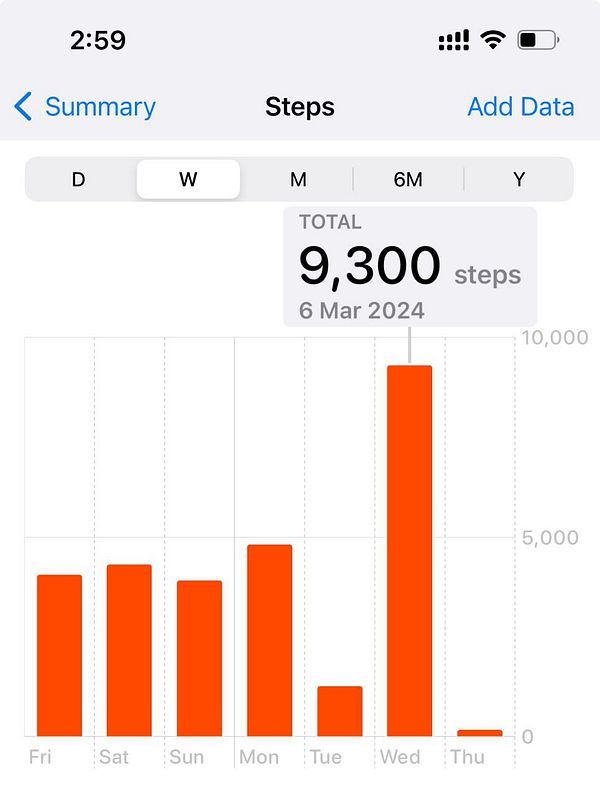Select Monday's step bar in chart
This screenshot has height=795, width=600.
click(x=270, y=640)
